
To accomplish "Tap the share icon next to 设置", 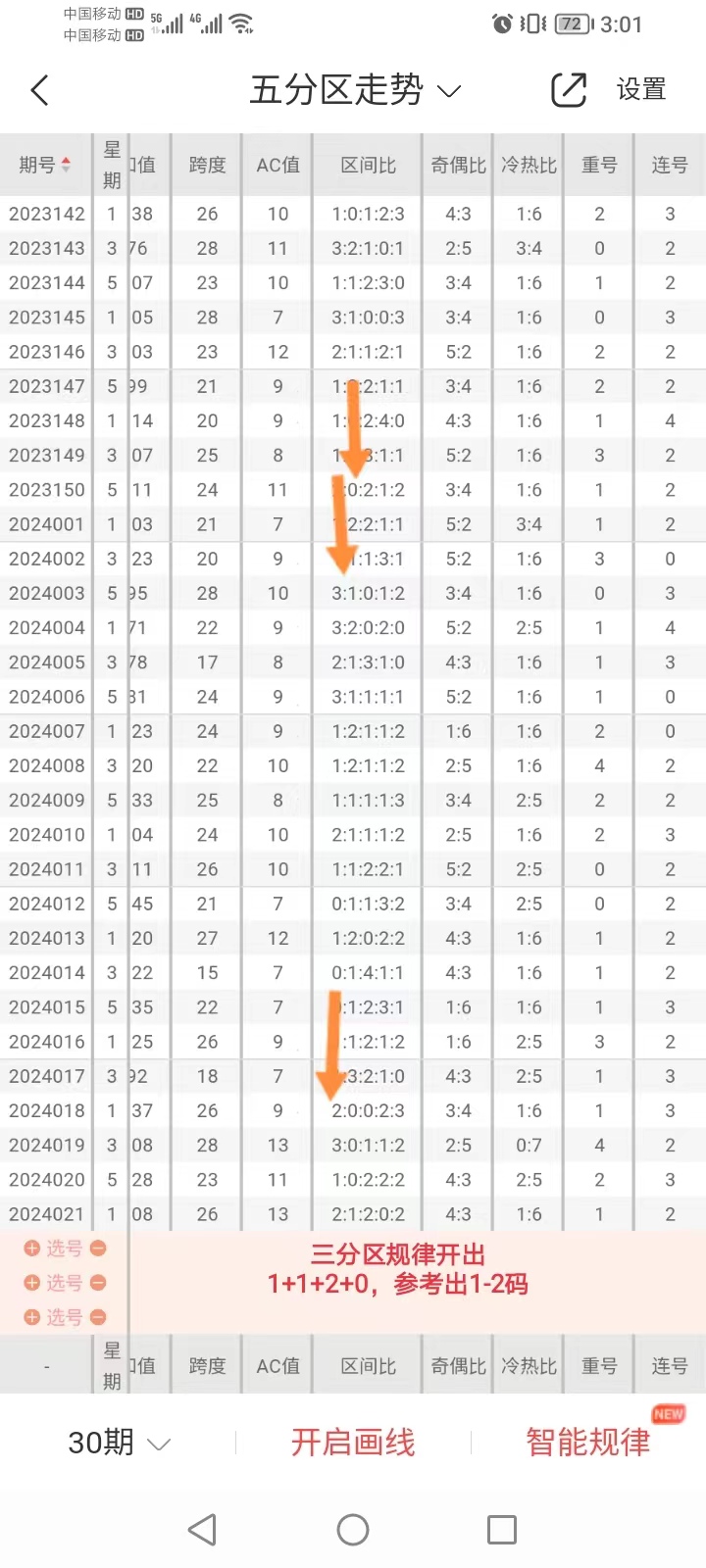I will [568, 90].
